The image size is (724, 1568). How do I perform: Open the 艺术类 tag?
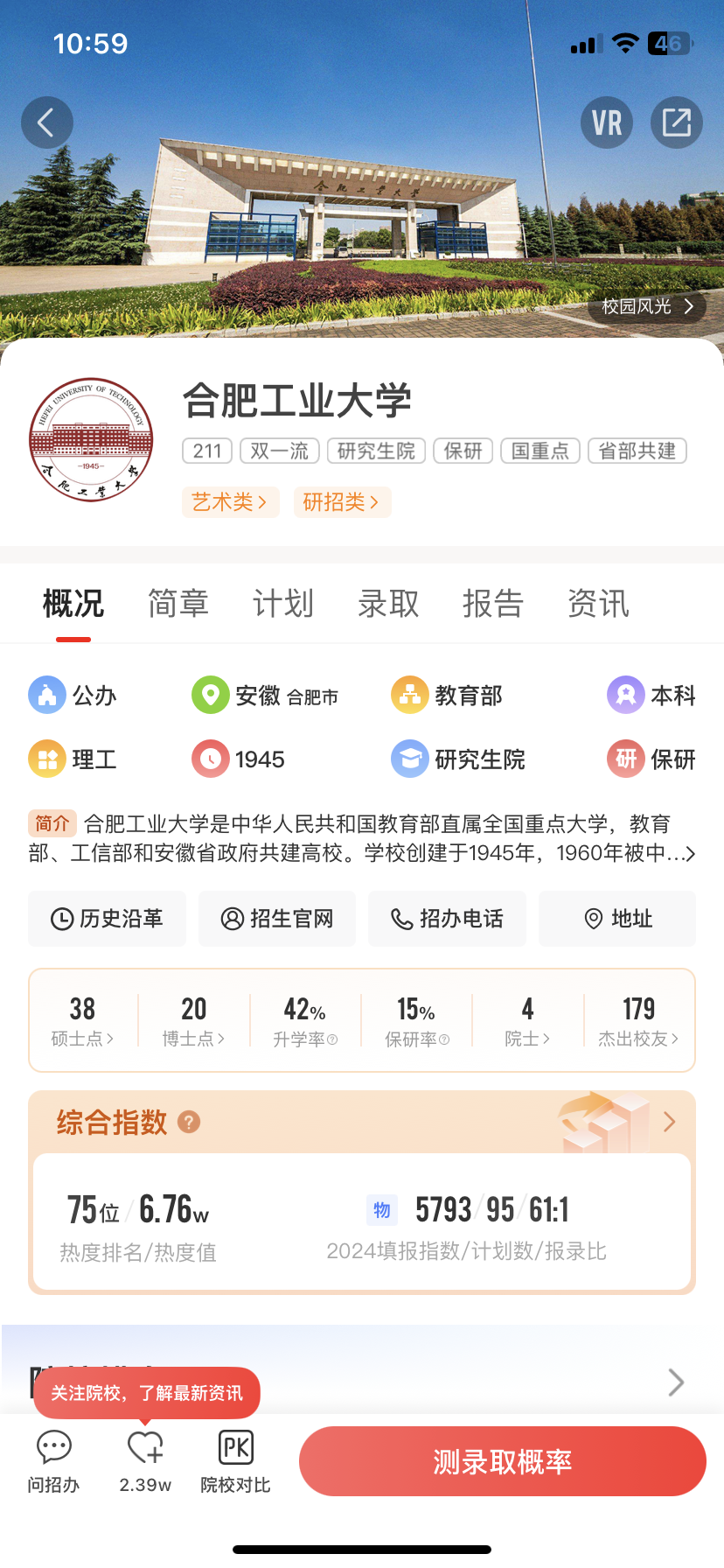230,502
